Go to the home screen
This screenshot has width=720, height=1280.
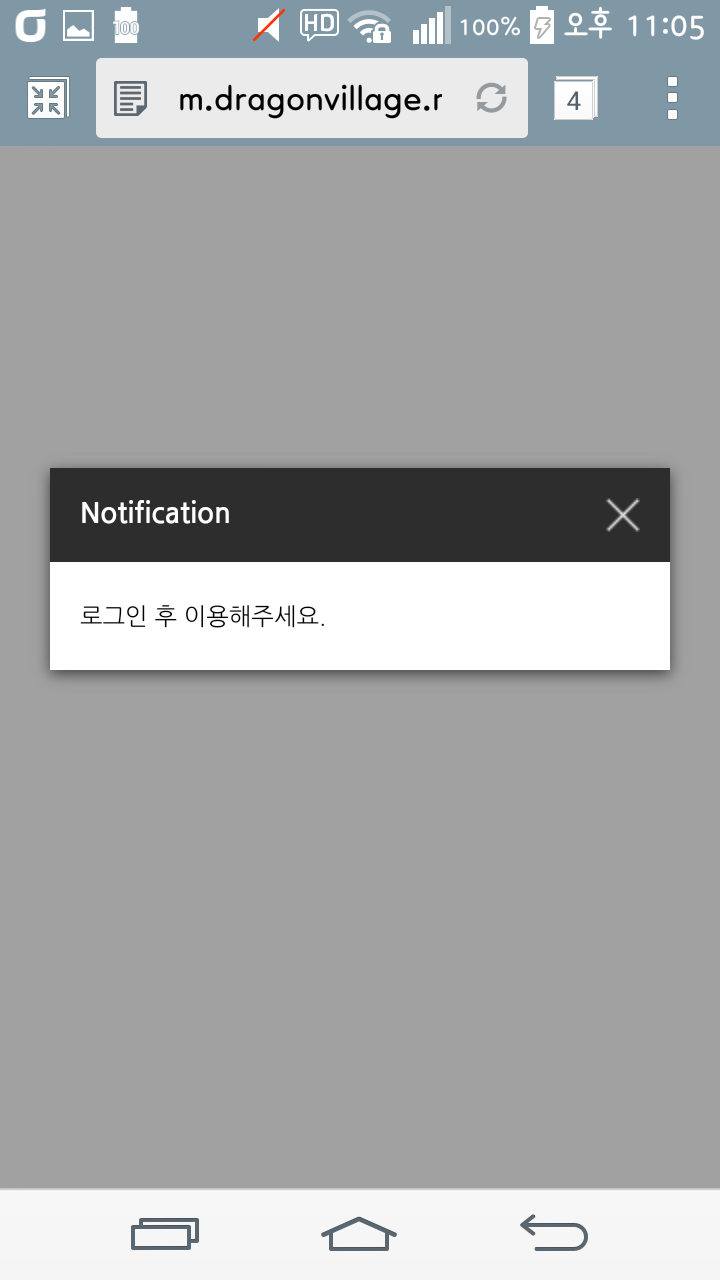(359, 1233)
